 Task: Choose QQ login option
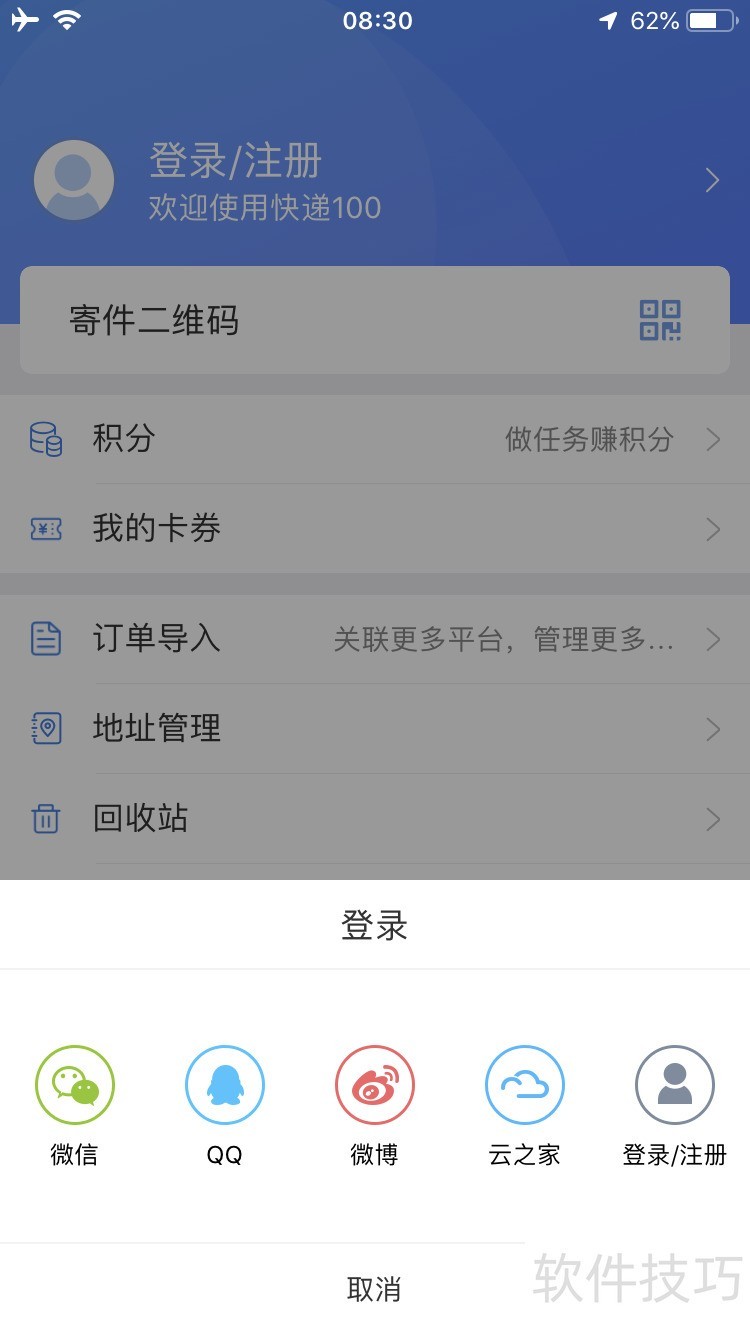click(225, 1086)
